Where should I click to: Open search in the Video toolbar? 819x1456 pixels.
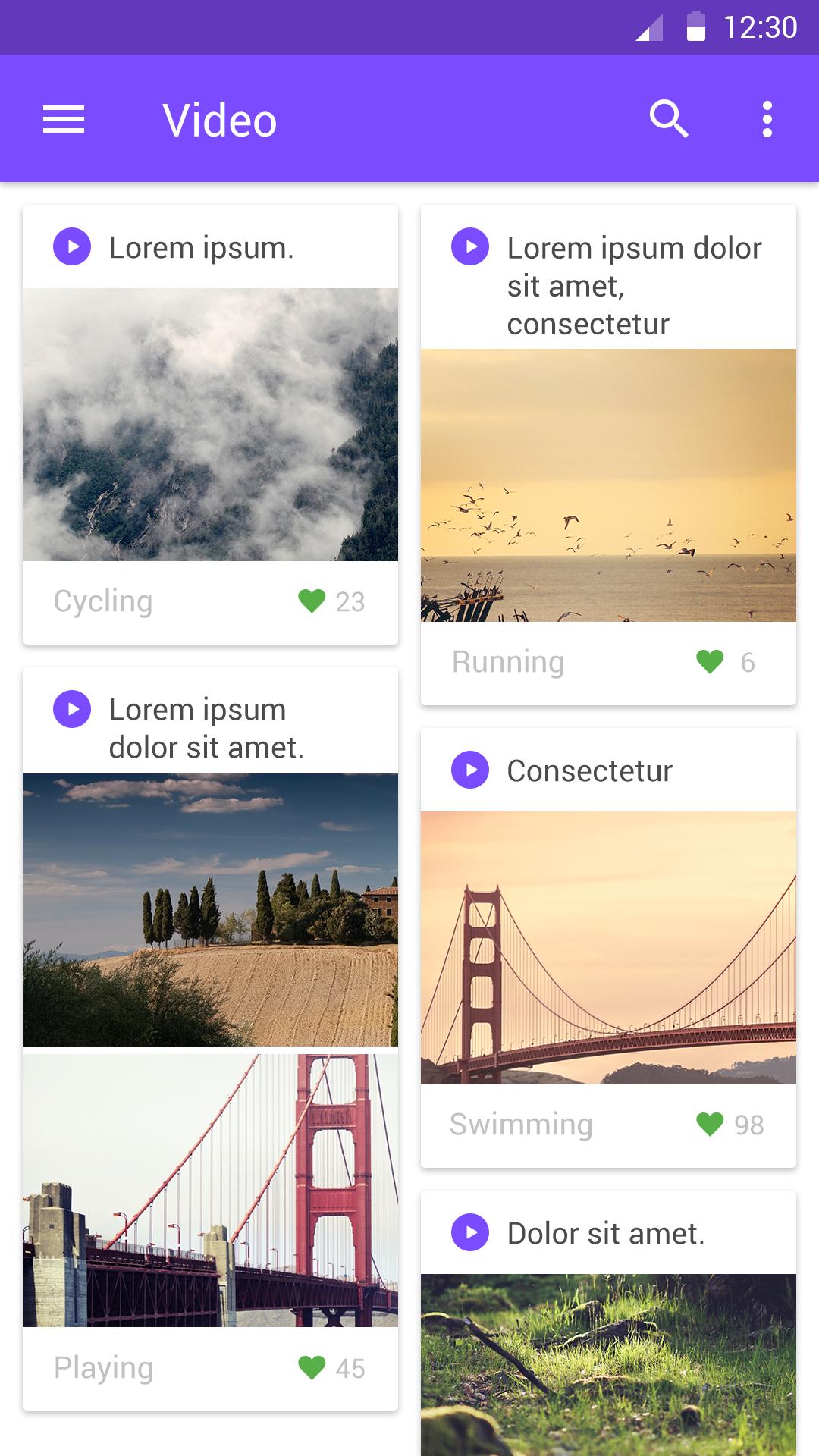point(669,119)
